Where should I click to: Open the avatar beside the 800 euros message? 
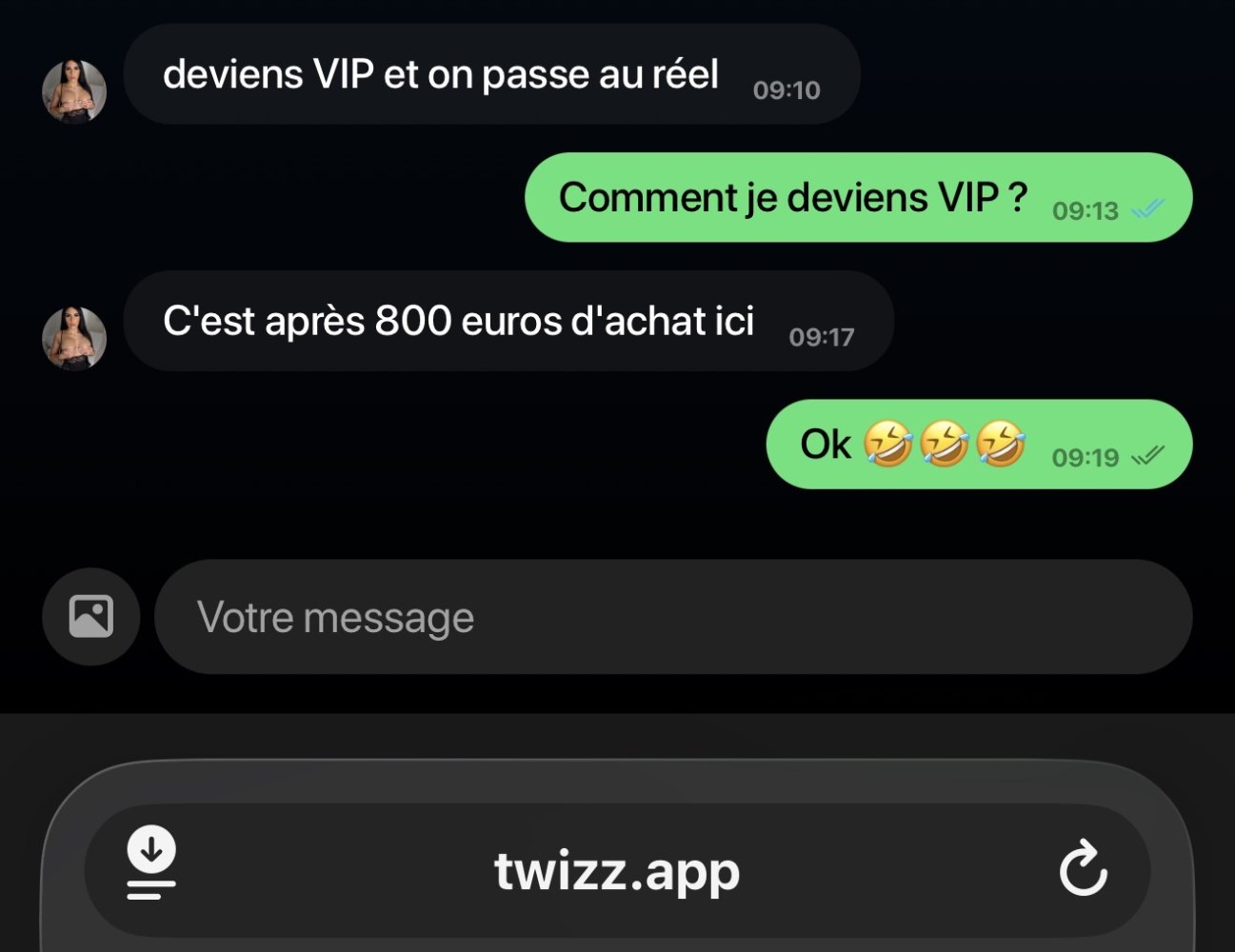pos(74,338)
